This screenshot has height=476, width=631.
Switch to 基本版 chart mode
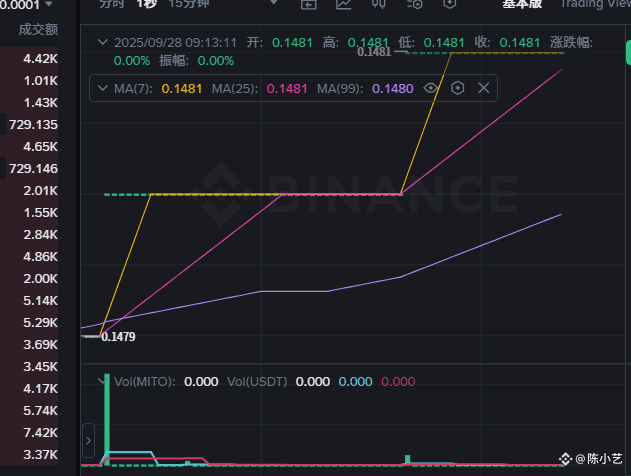tap(521, 4)
